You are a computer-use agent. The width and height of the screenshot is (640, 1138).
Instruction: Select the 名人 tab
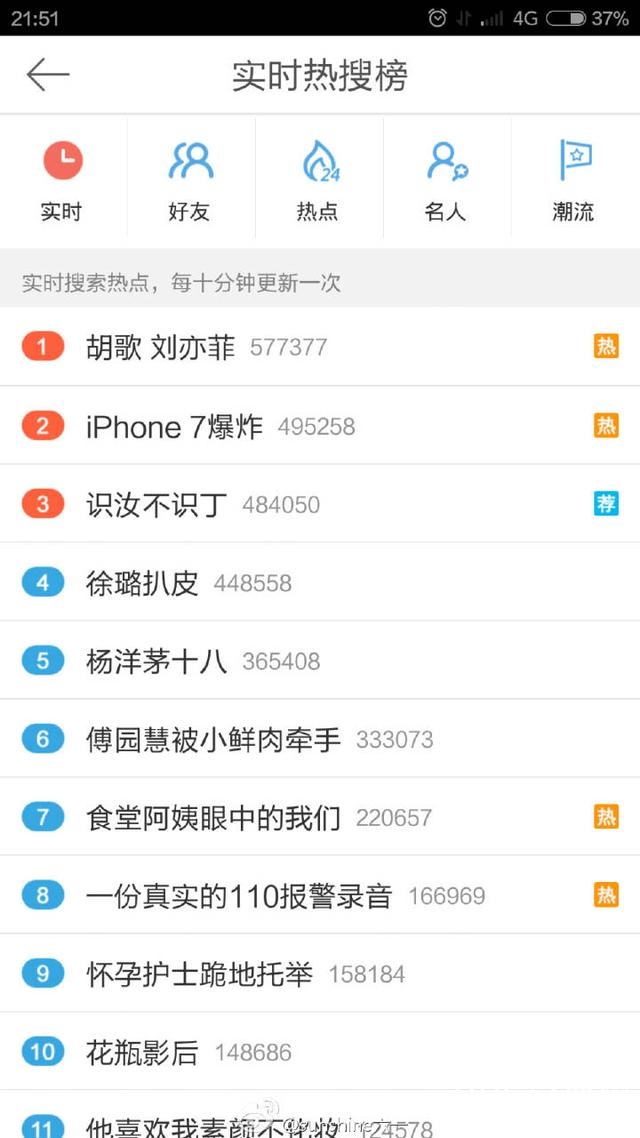tap(446, 178)
